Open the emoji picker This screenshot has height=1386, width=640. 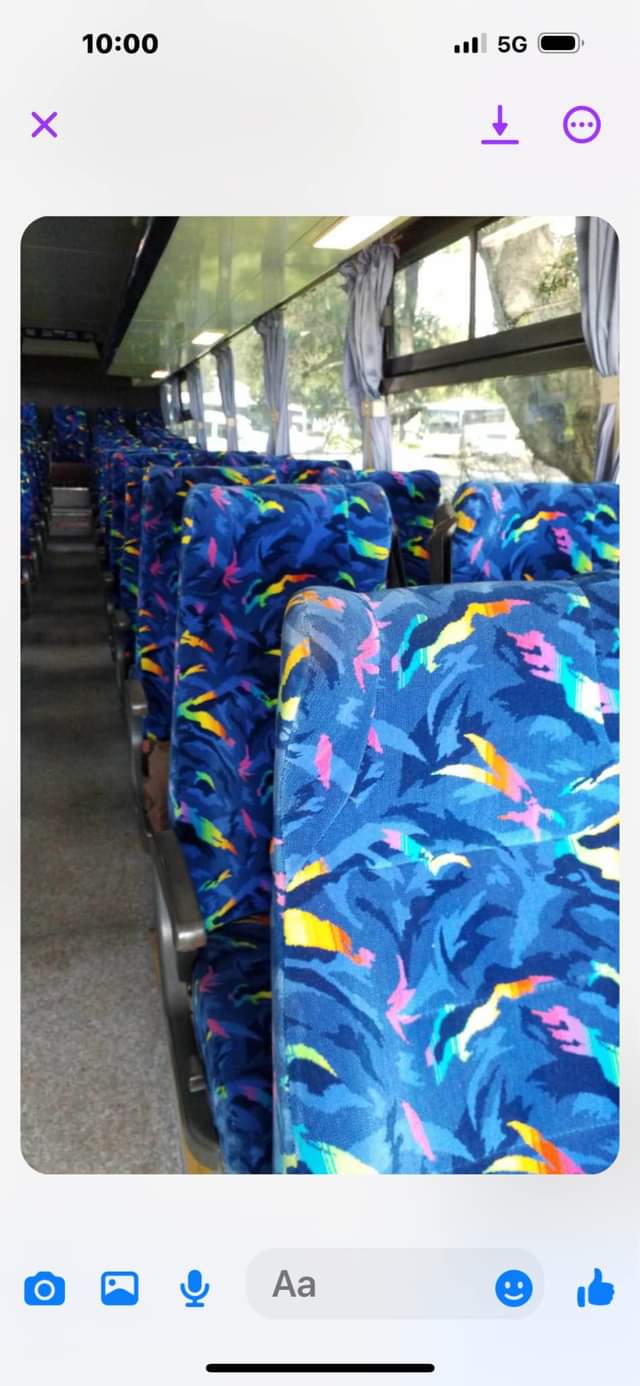pyautogui.click(x=514, y=1288)
